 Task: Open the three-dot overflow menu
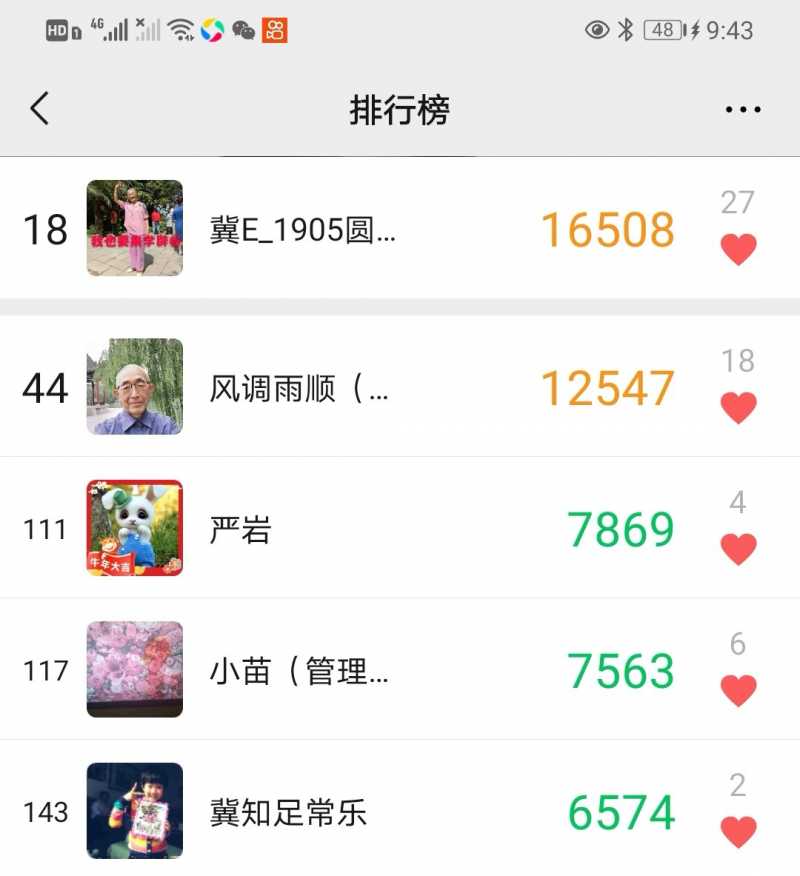pos(742,110)
